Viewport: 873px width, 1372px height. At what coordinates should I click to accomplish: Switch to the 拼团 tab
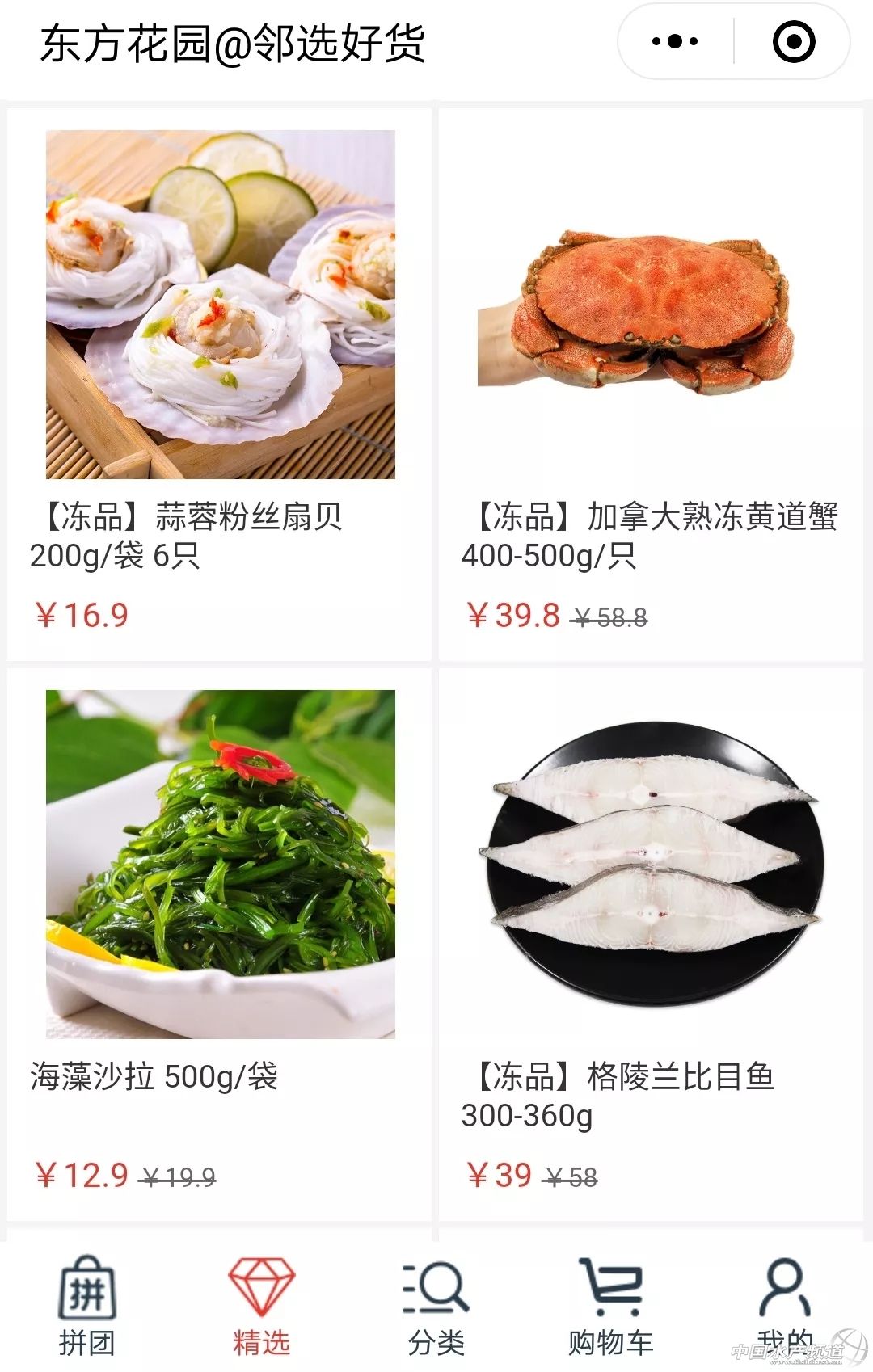pyautogui.click(x=87, y=1306)
